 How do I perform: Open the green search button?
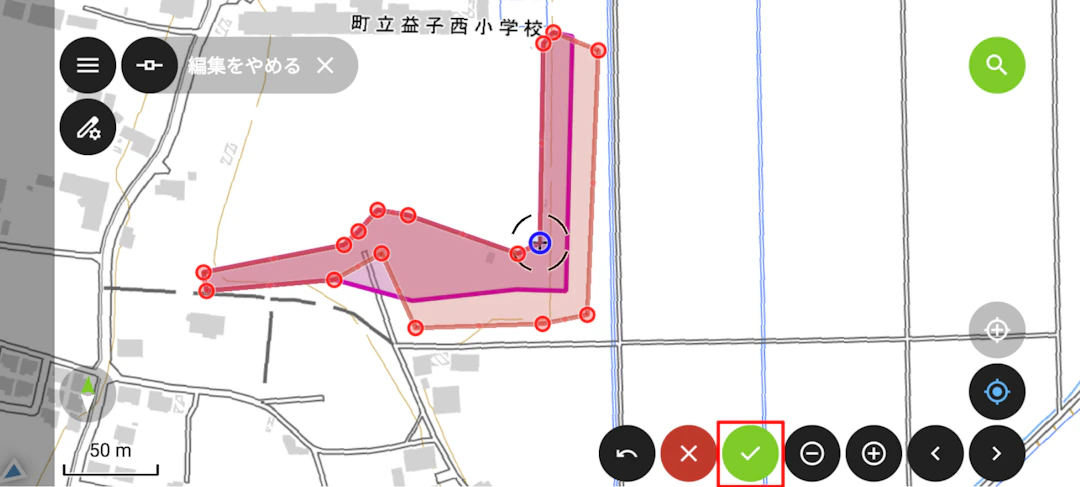(x=996, y=65)
